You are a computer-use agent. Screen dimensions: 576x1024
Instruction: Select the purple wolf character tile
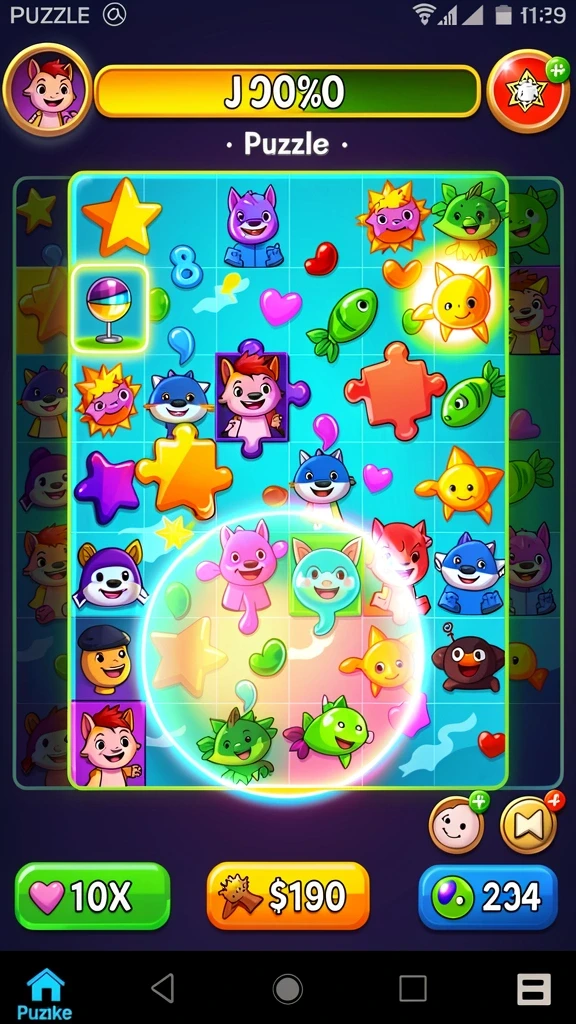(x=253, y=226)
